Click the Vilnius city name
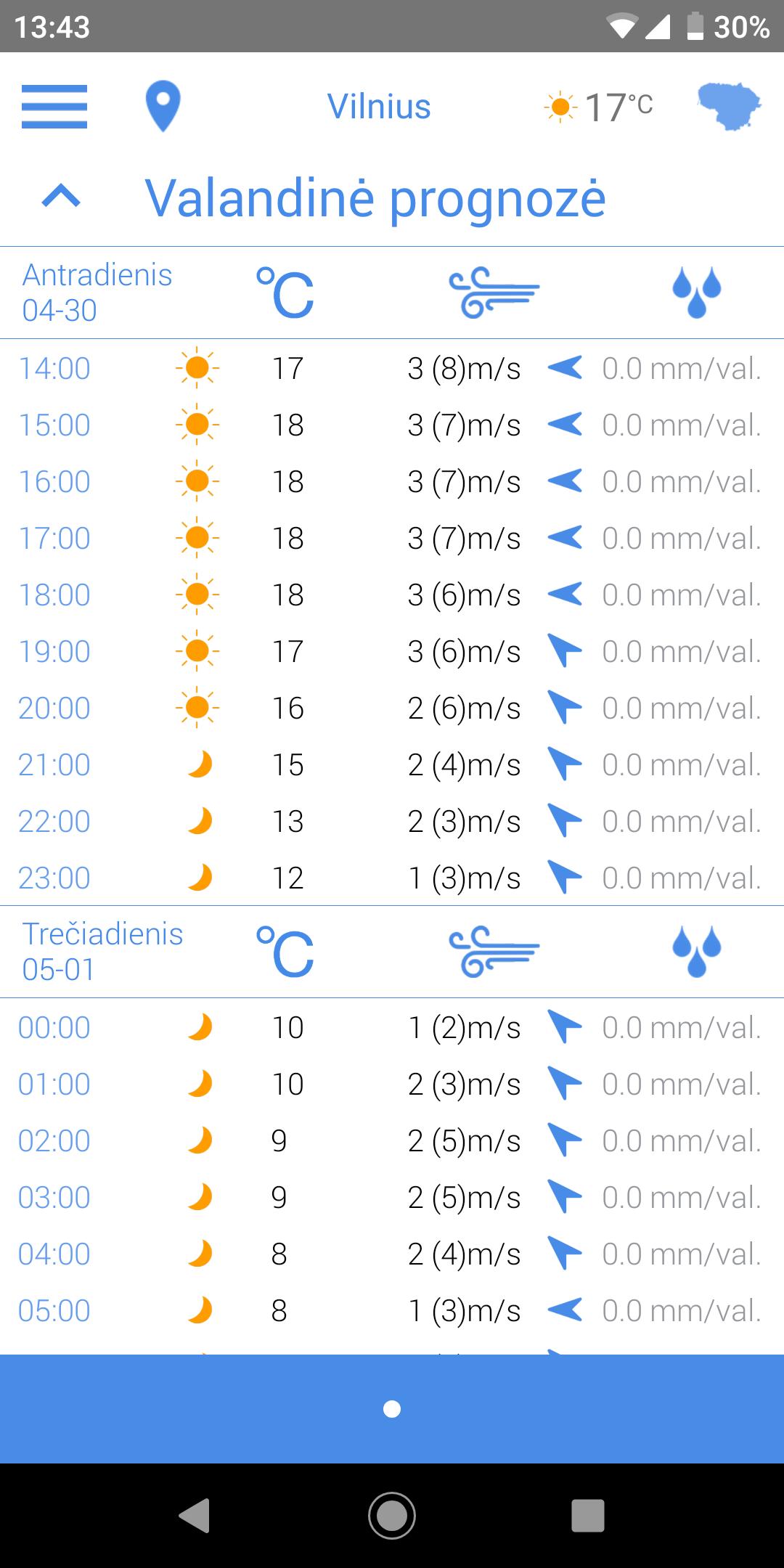 pyautogui.click(x=379, y=106)
